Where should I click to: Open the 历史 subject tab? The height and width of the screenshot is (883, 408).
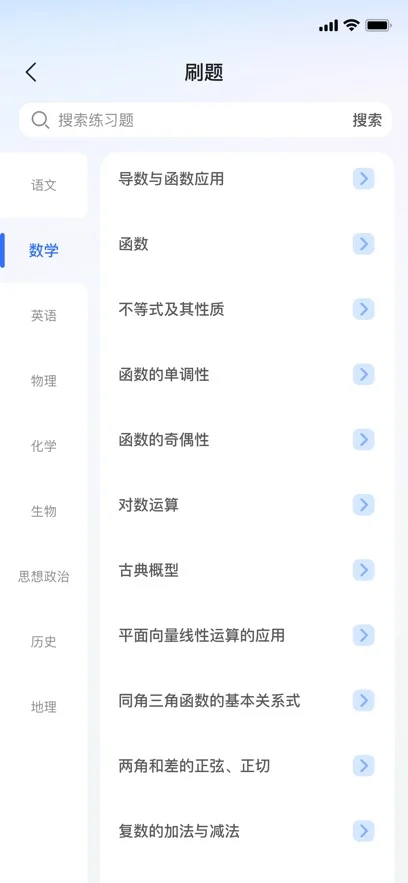[44, 642]
